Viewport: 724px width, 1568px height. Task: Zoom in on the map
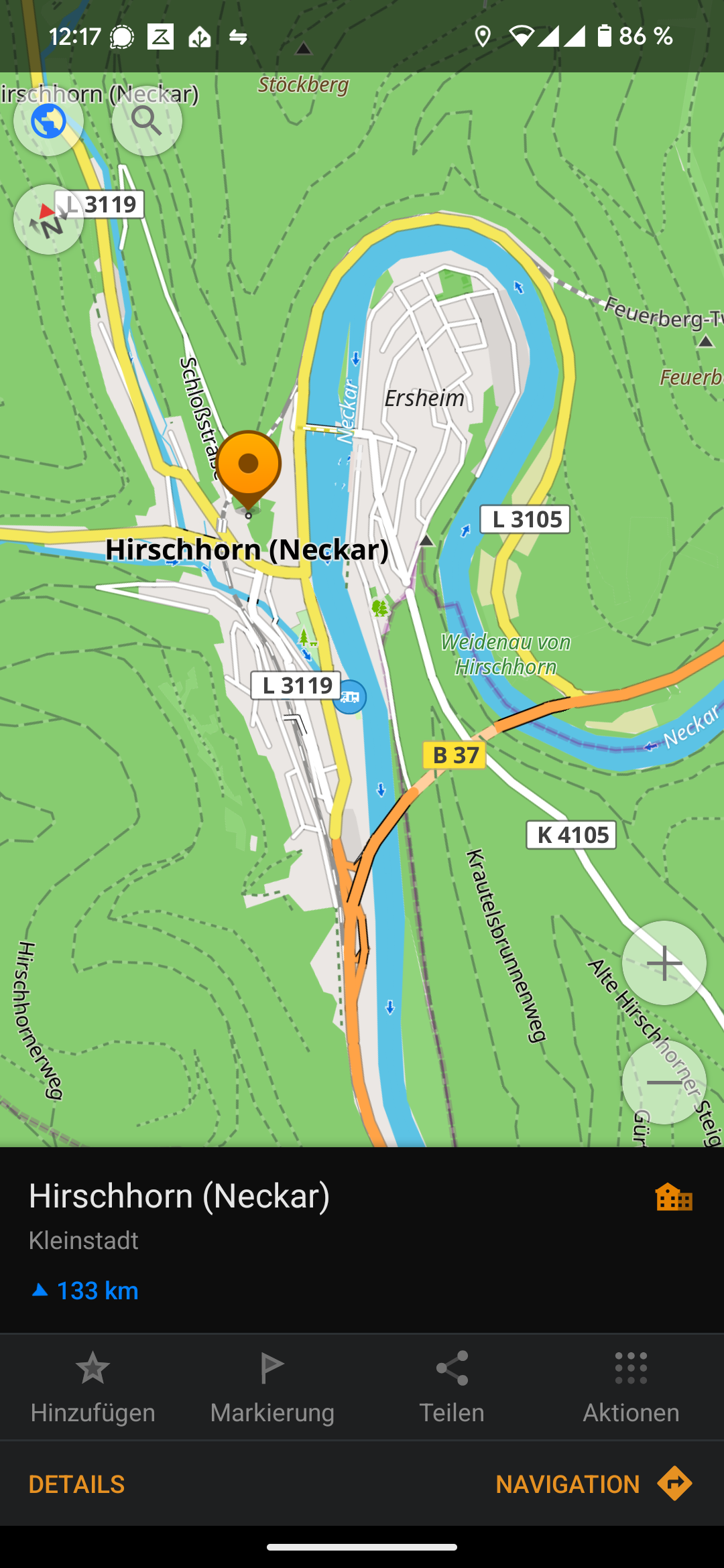click(x=664, y=963)
